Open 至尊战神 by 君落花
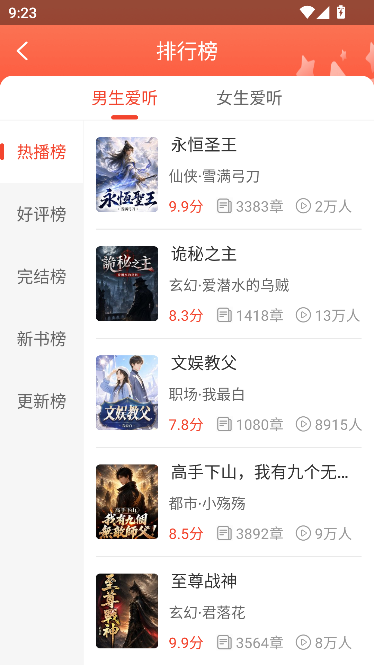Viewport: 374px width, 665px height. point(229,611)
